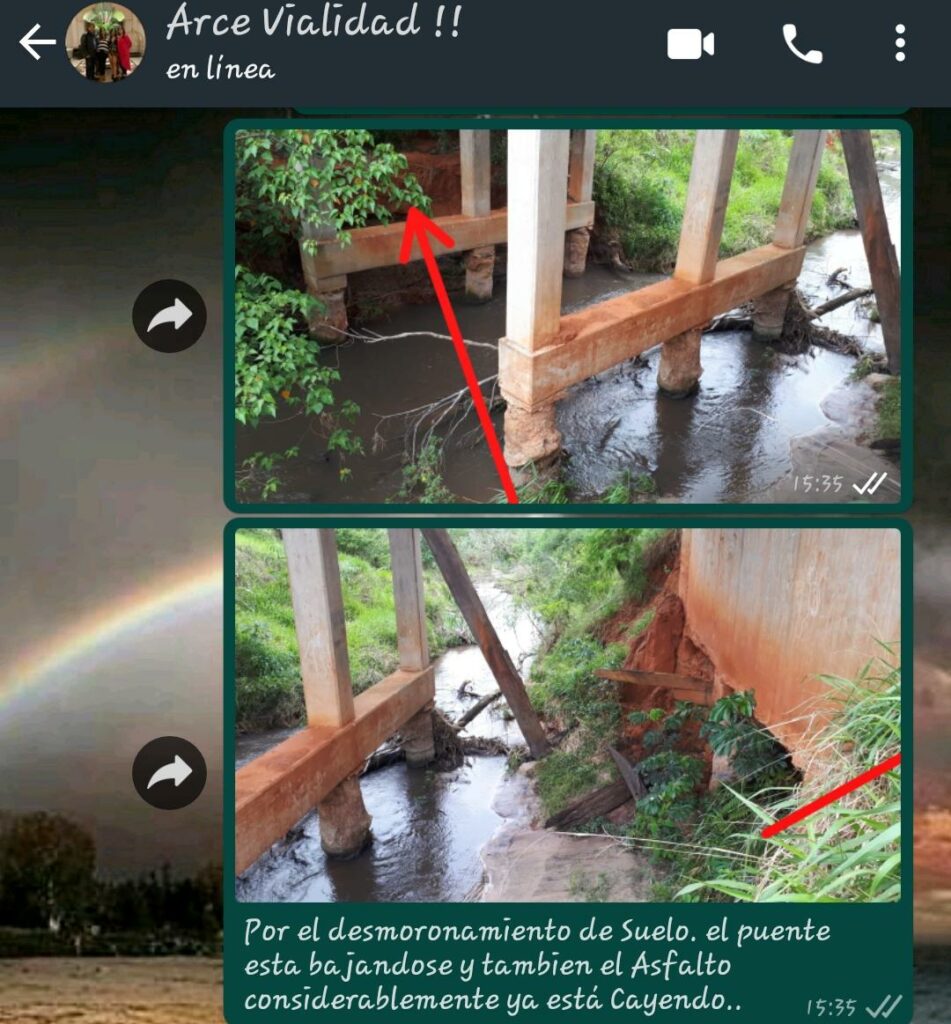Forward the photo captioned about desmoronamiento de Suelo

[x=169, y=773]
